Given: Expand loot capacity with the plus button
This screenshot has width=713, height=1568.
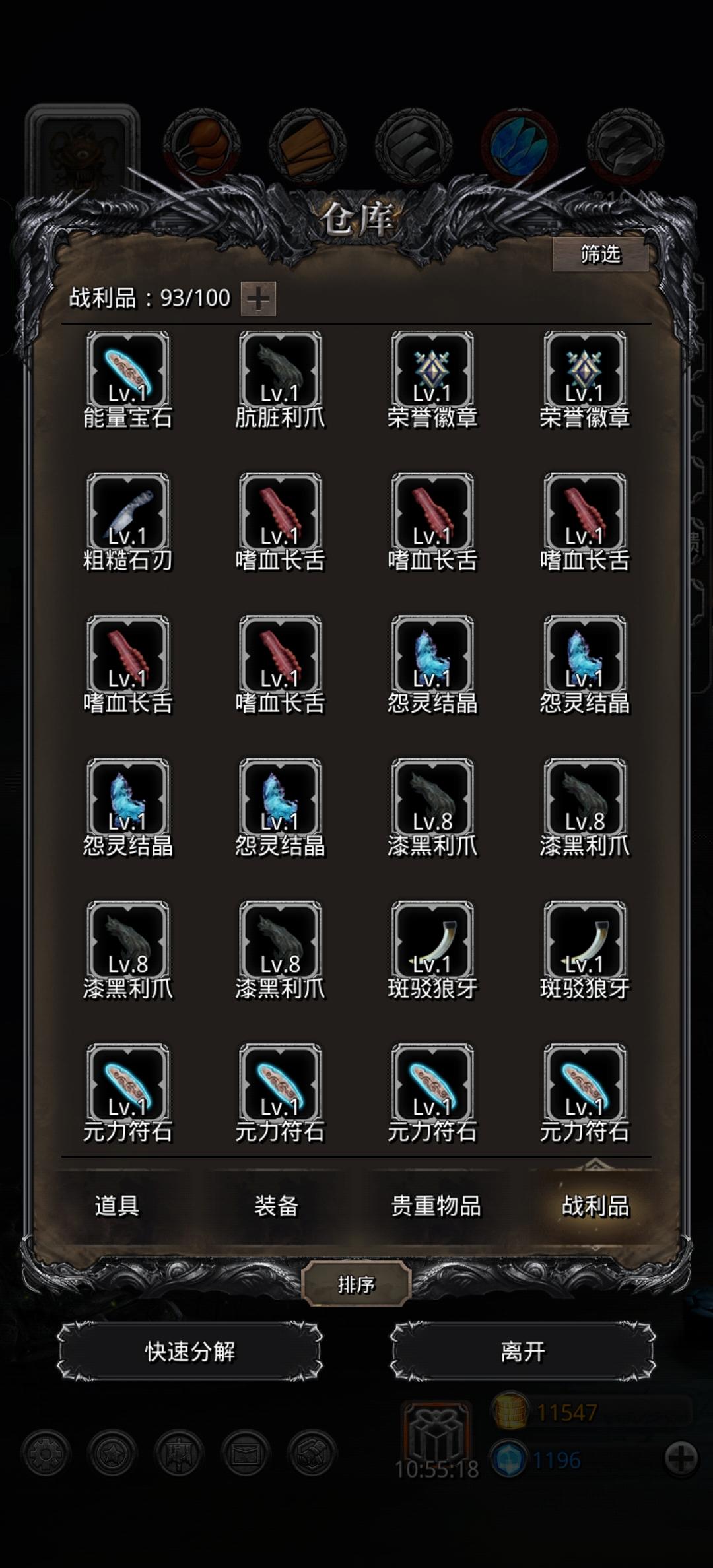Looking at the screenshot, I should pos(257,298).
